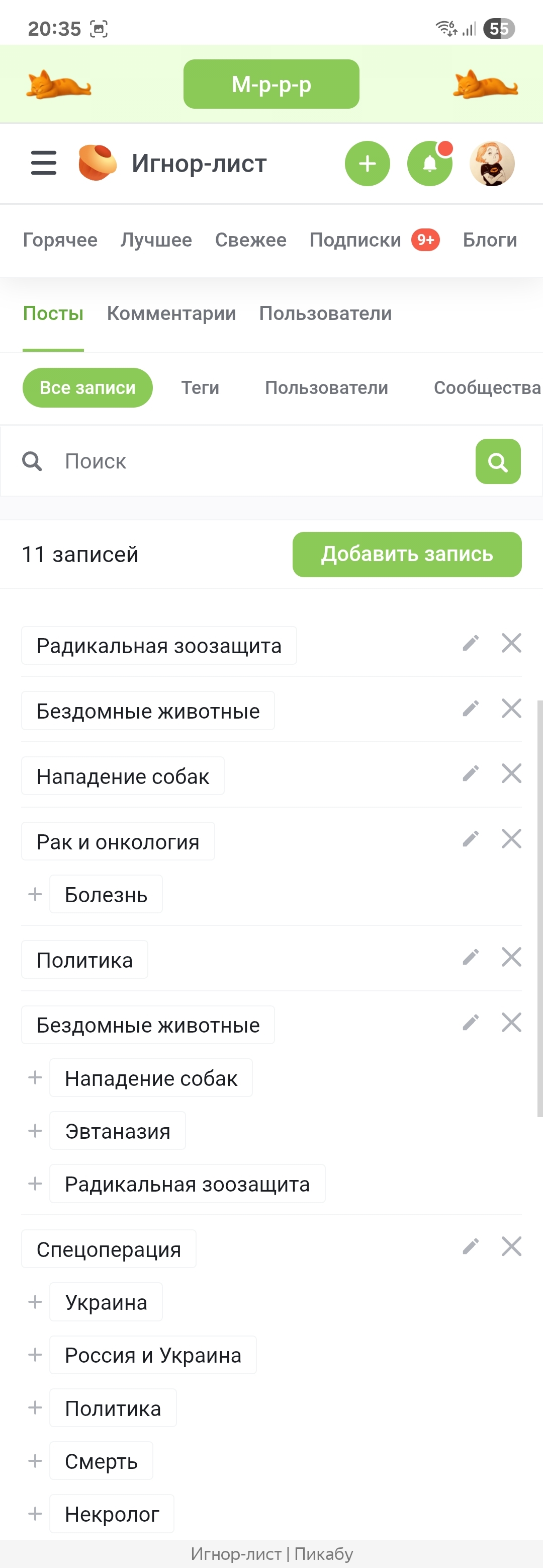Open the user avatar profile
The width and height of the screenshot is (543, 1568).
pos(492,163)
